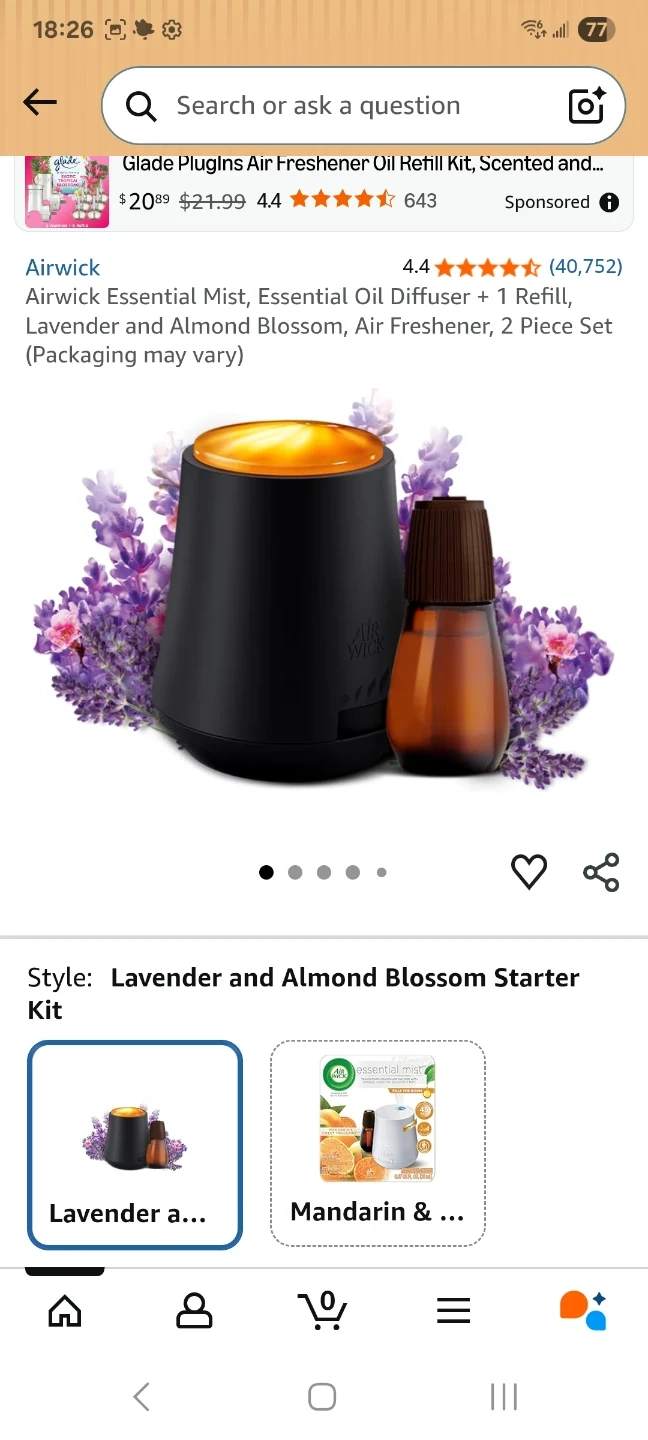Tap the system home button

click(322, 1397)
